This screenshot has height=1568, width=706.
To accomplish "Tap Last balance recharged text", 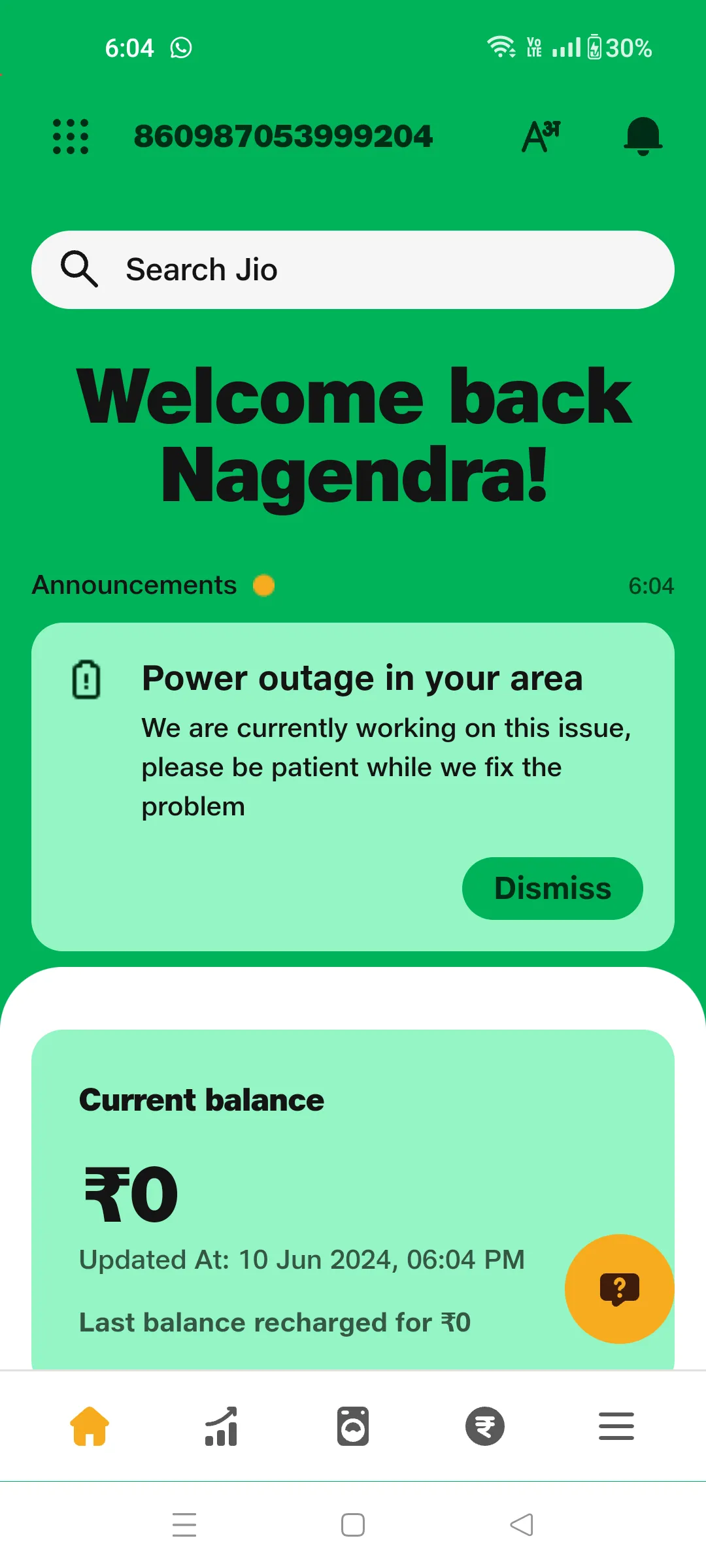I will 274,1322.
